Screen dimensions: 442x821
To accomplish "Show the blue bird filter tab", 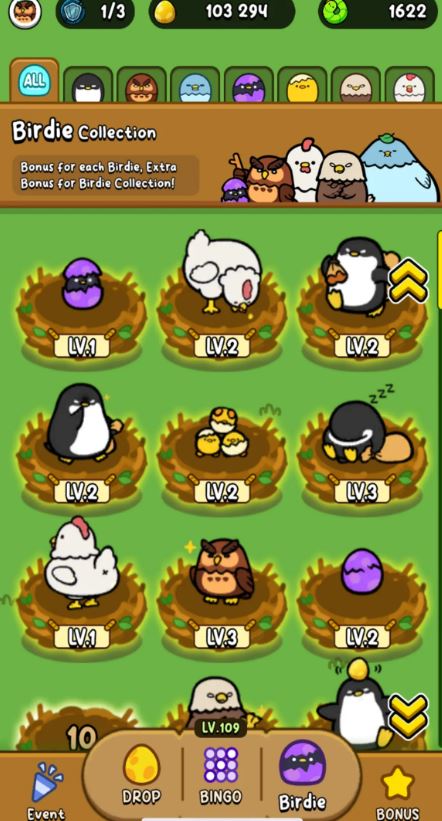I will click(195, 85).
